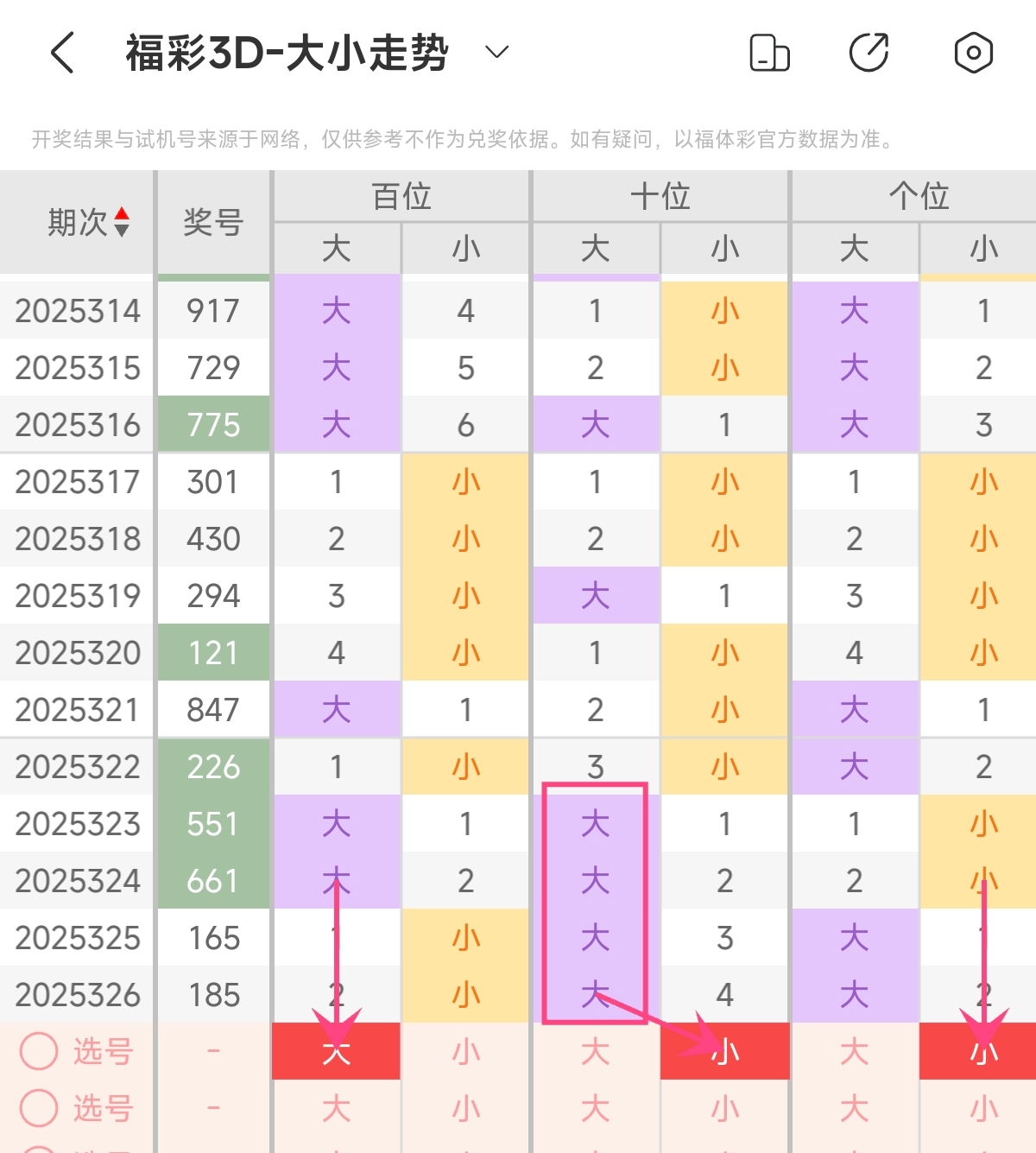
Task: Deselect the red highlighted 小 under 个位
Action: (982, 1051)
